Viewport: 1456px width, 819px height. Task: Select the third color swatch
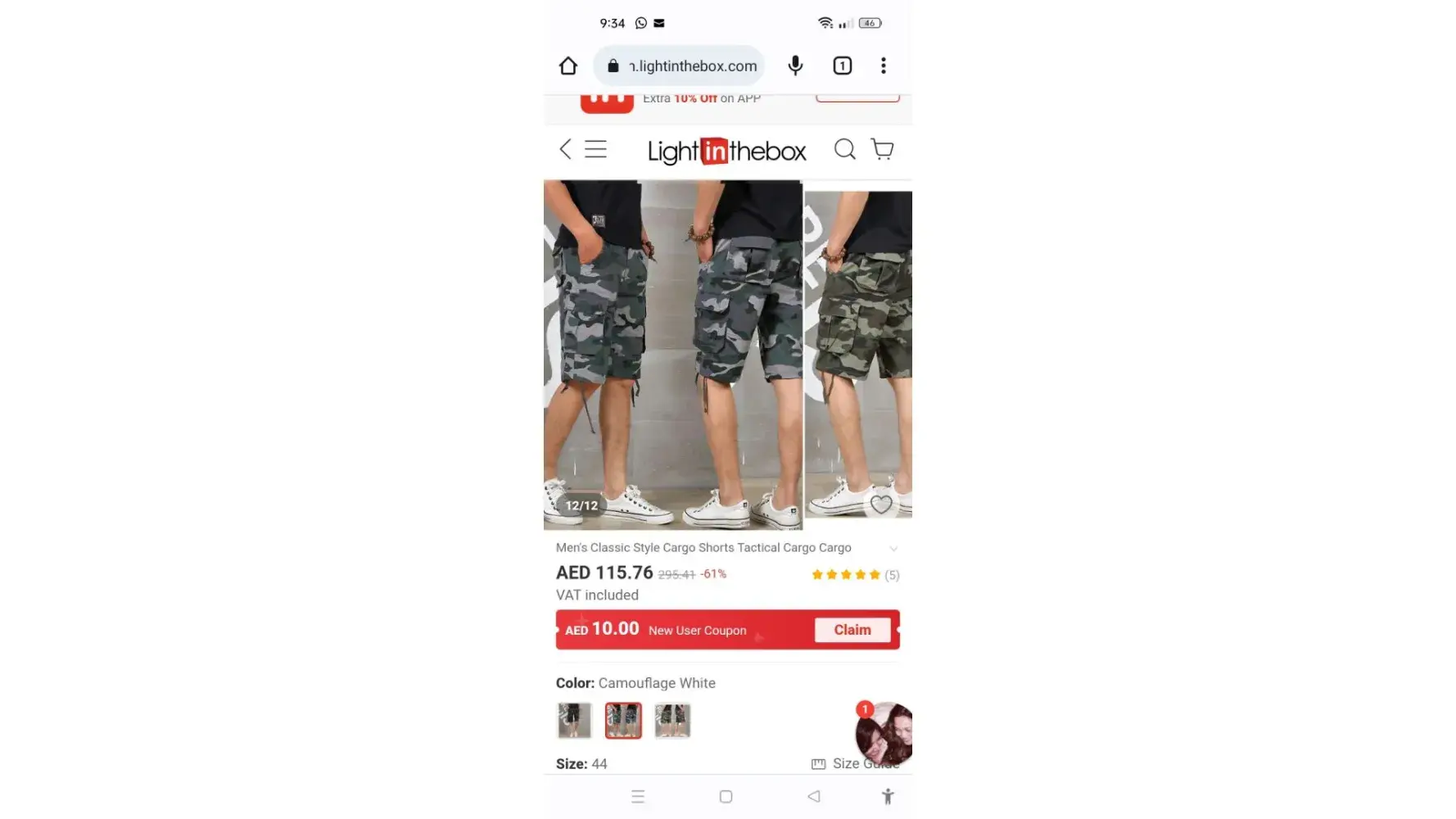tap(672, 721)
